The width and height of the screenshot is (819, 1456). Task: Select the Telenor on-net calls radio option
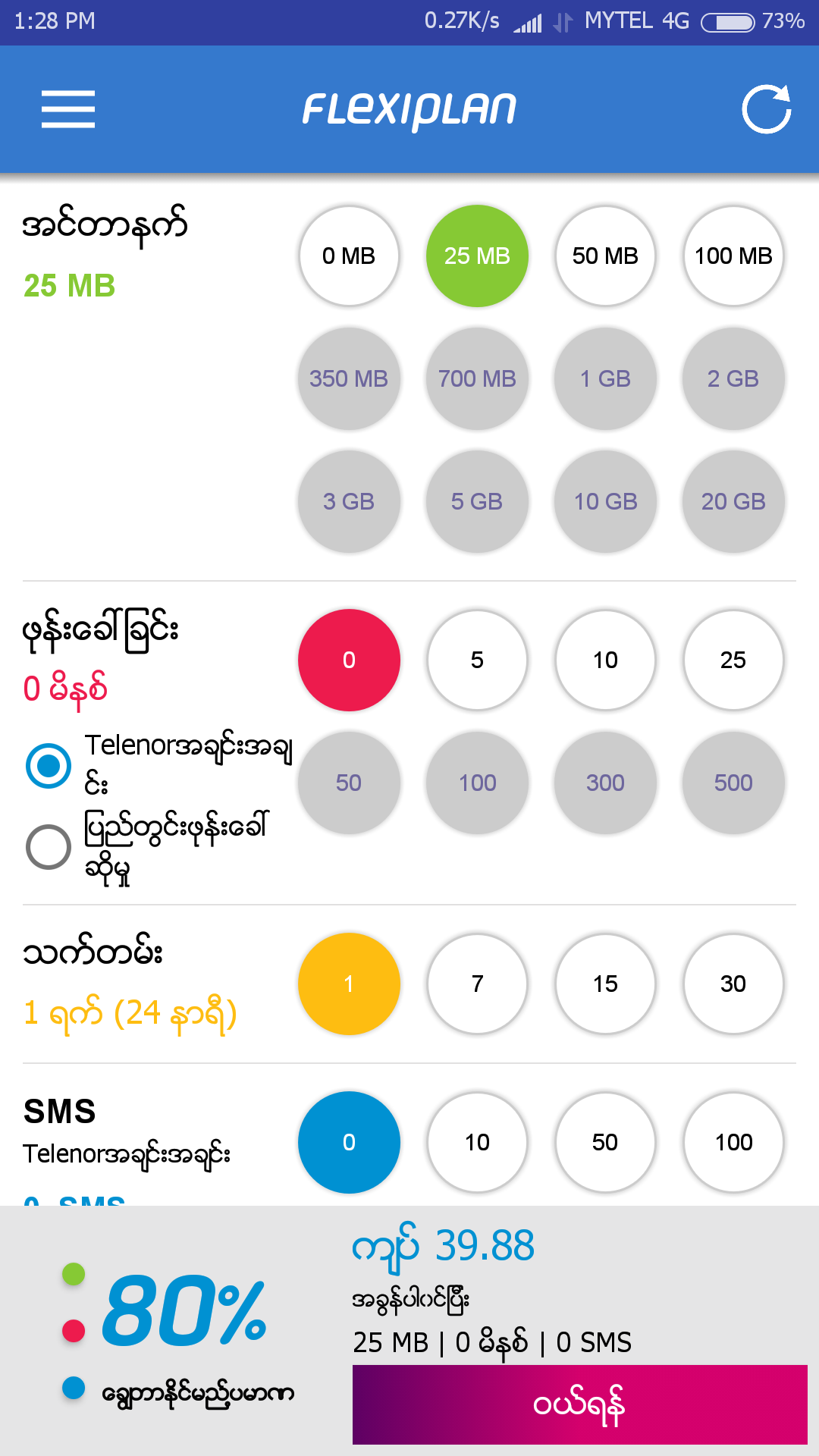click(x=49, y=765)
